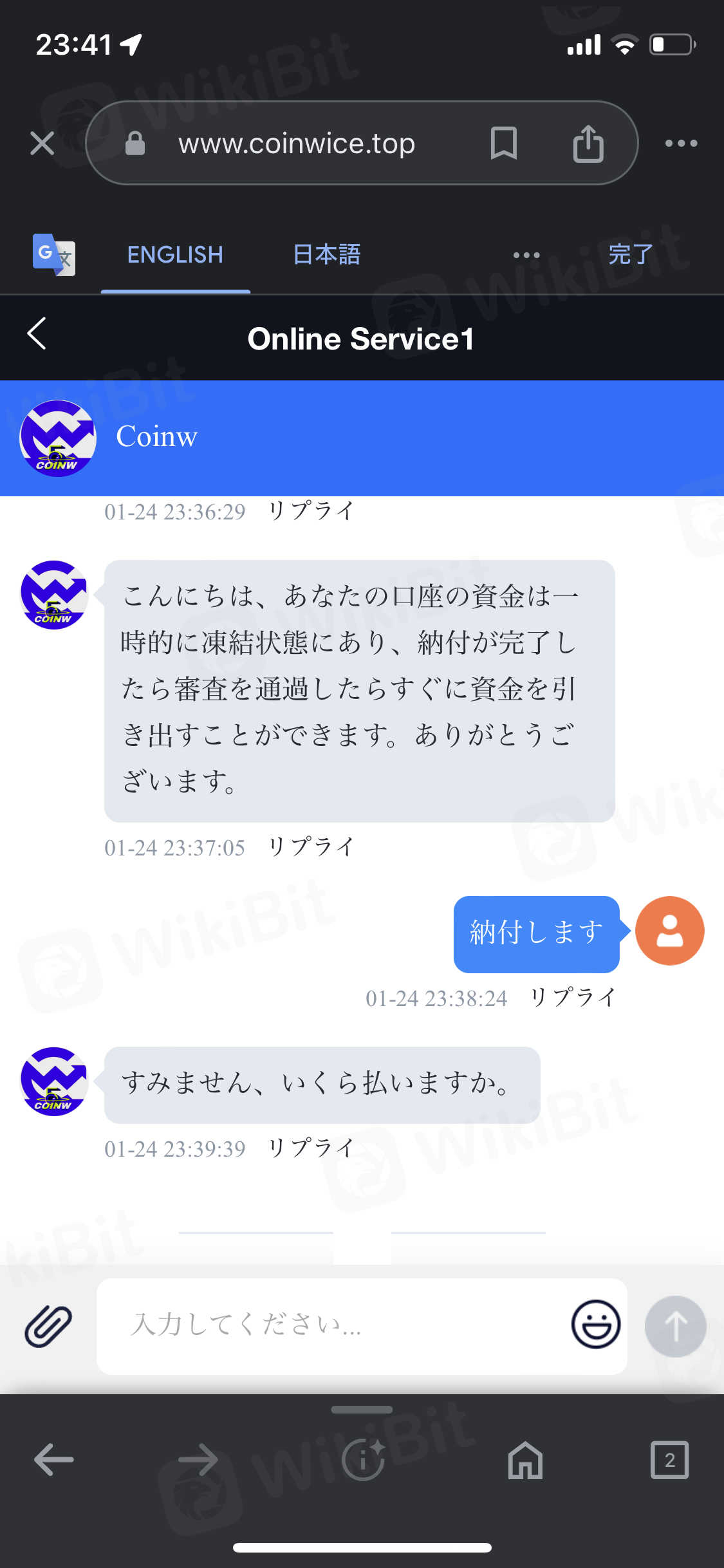
Task: Open the emoji picker
Action: [595, 1325]
